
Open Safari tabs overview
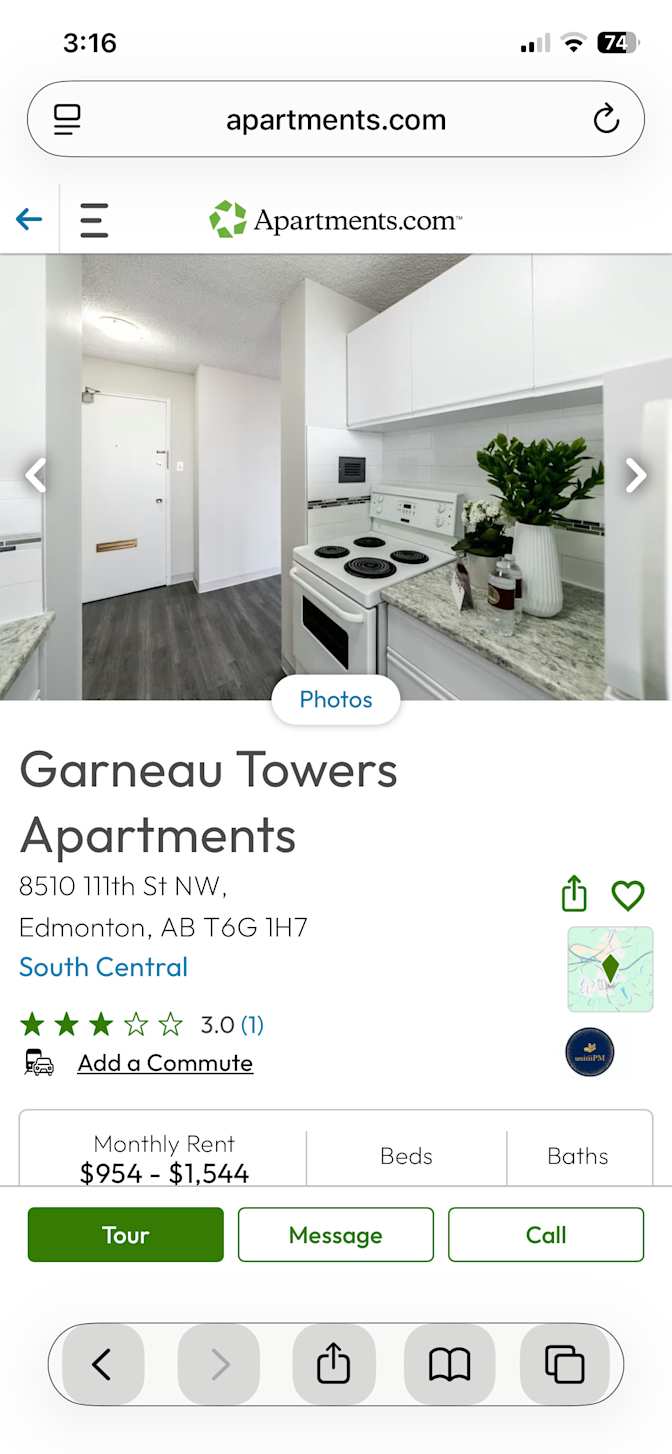[x=564, y=1364]
